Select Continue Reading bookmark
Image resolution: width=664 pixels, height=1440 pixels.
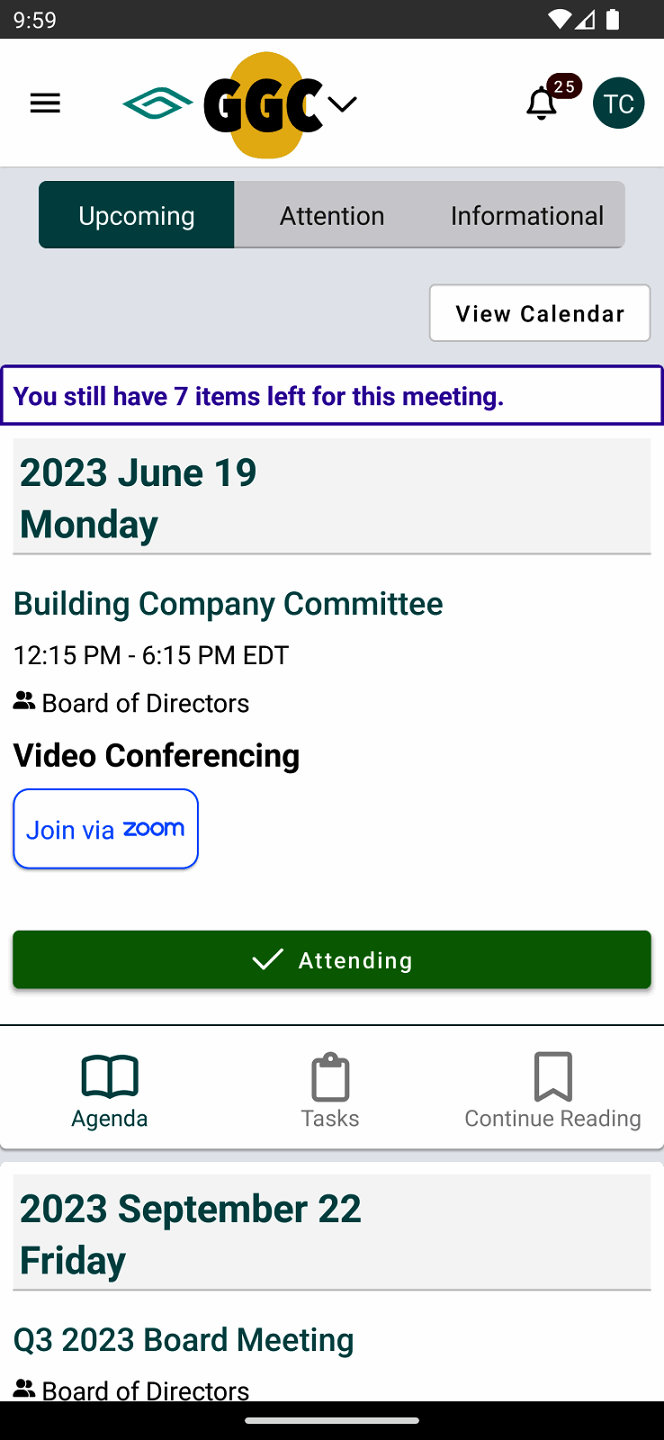[x=553, y=1092]
